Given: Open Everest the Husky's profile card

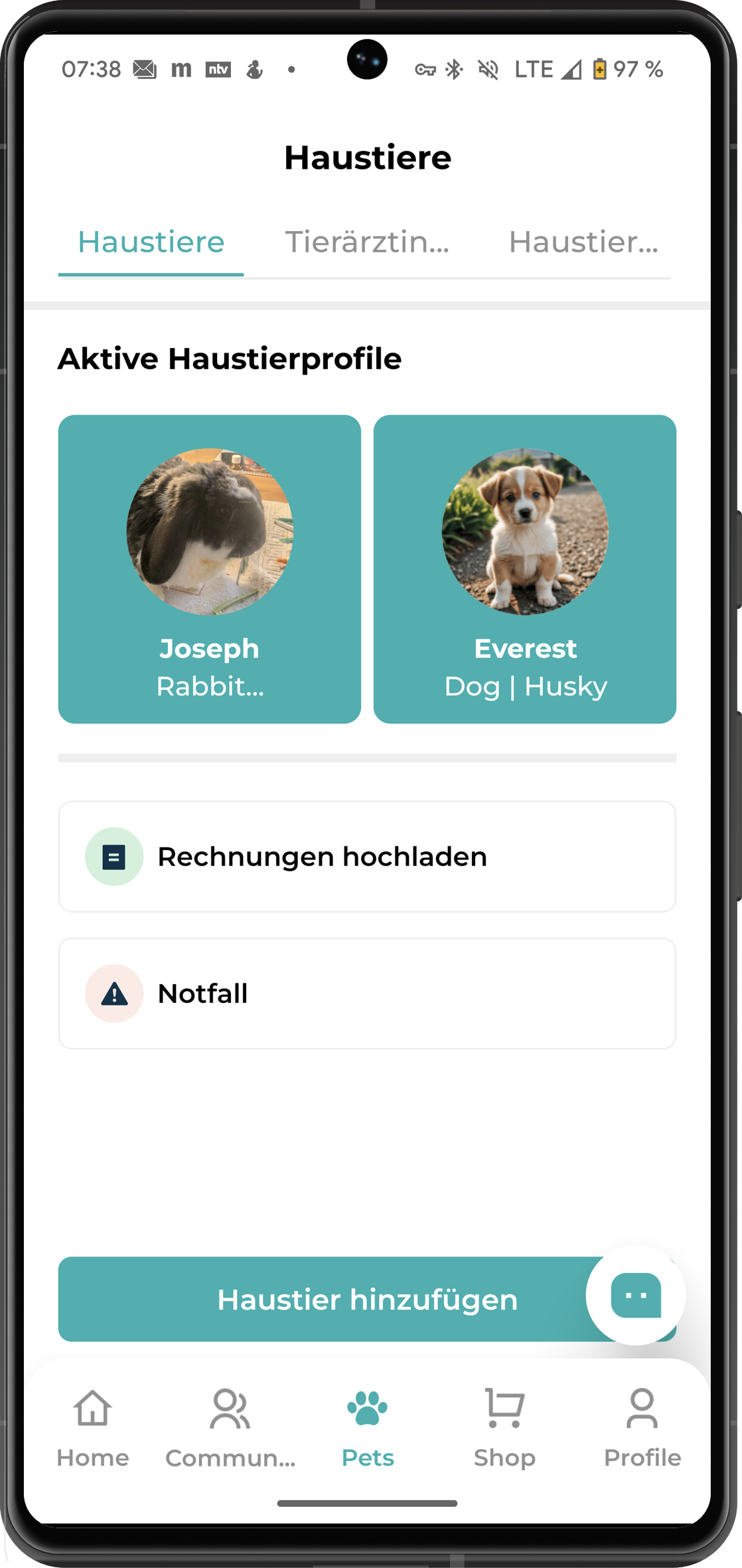Looking at the screenshot, I should (x=525, y=568).
